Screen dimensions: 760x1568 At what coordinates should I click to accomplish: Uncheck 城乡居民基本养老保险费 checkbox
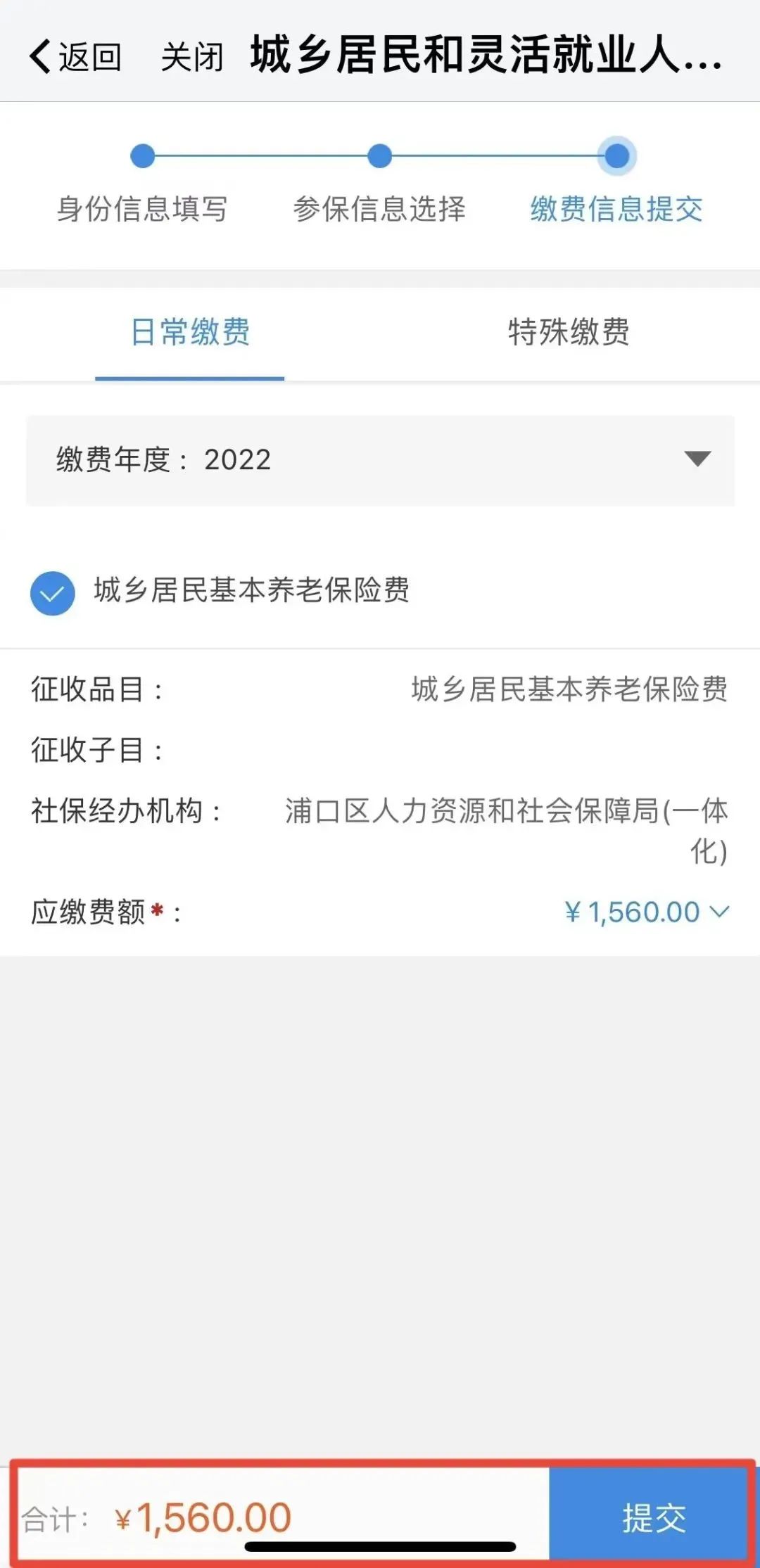click(x=53, y=593)
